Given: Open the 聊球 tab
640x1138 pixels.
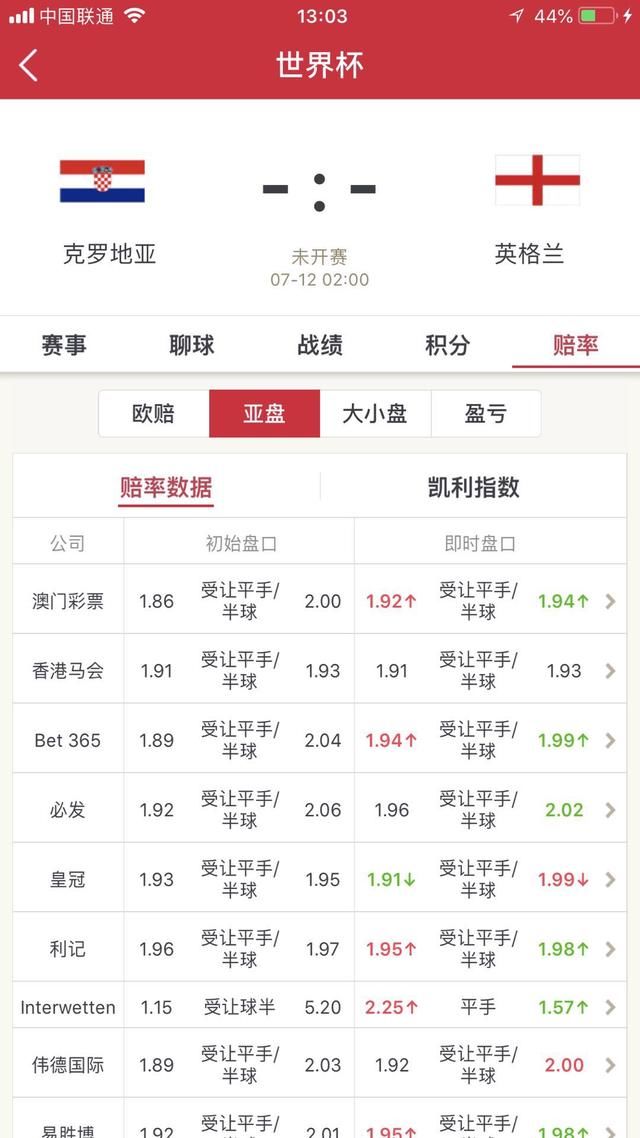Looking at the screenshot, I should [x=192, y=345].
